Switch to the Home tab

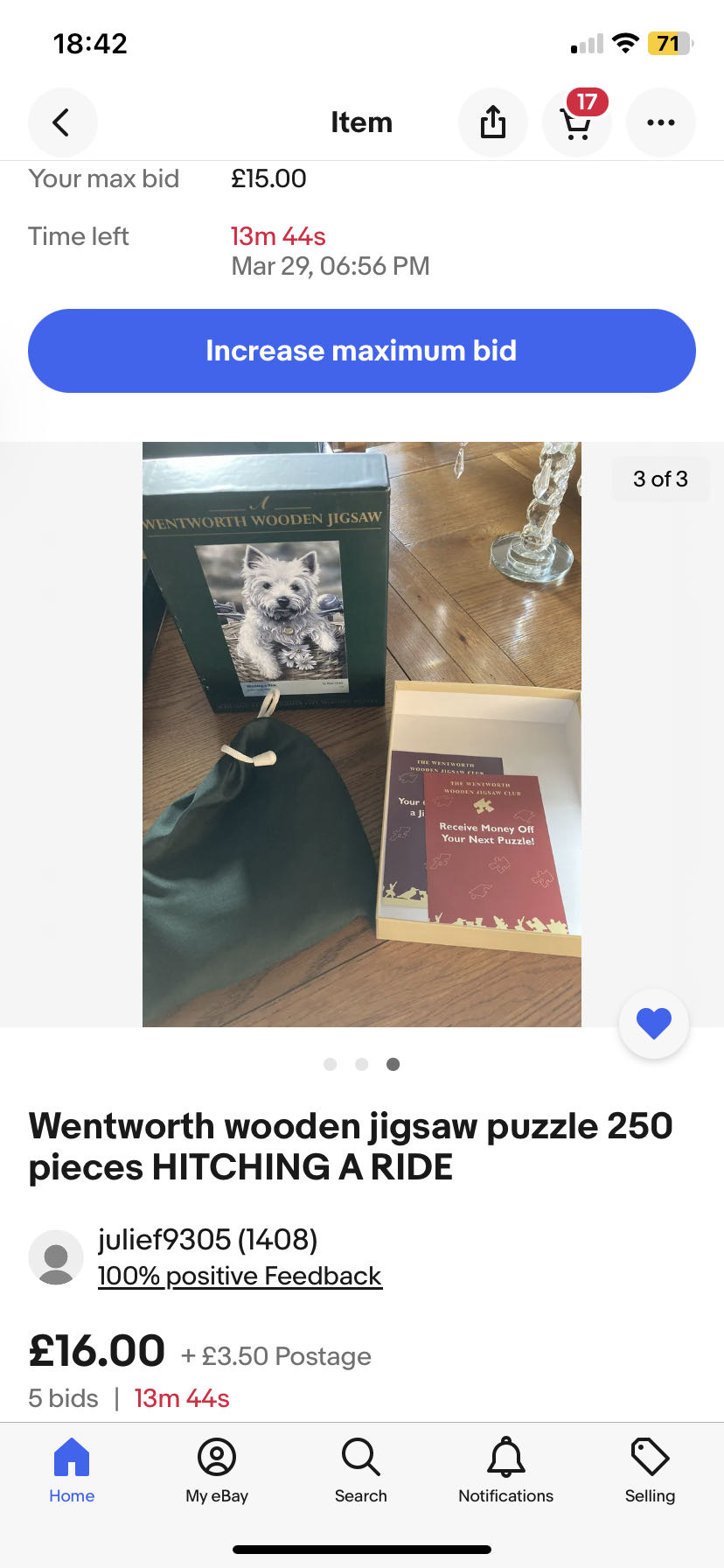[x=72, y=1470]
